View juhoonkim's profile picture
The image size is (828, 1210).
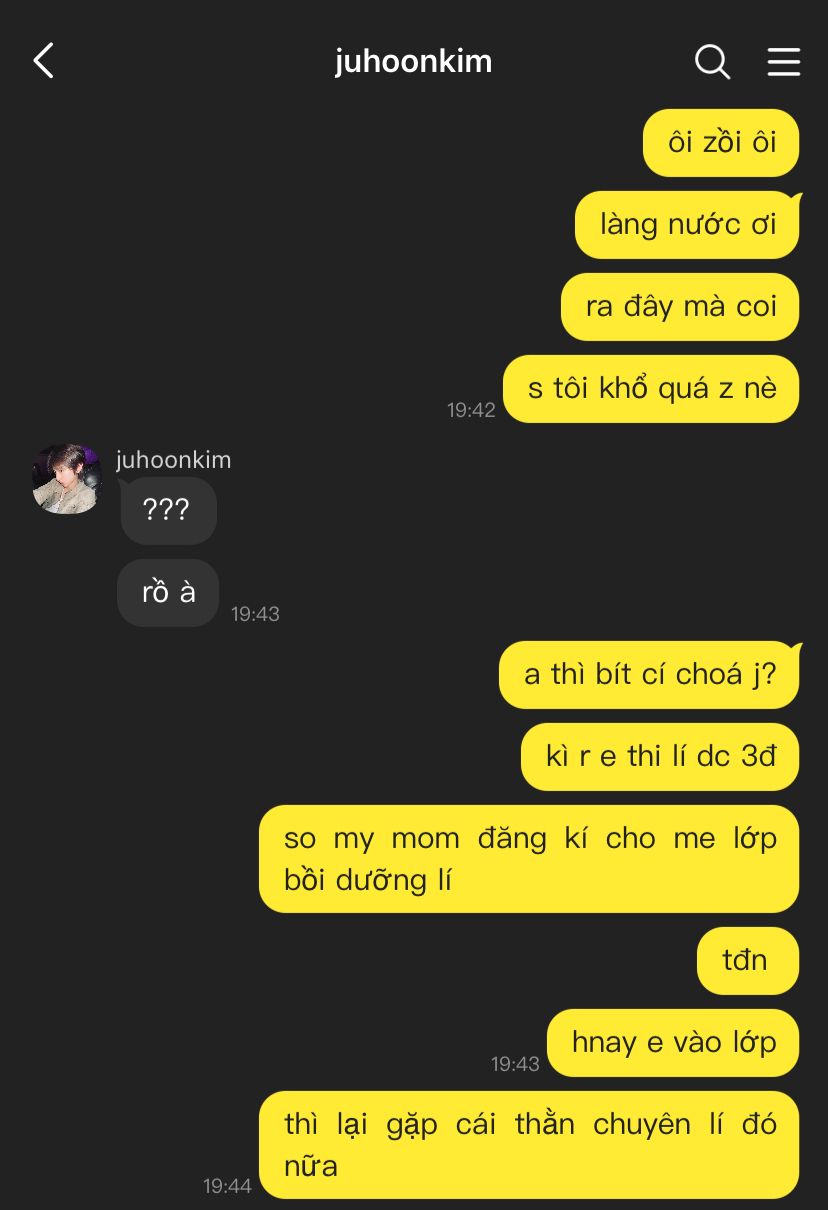point(68,479)
